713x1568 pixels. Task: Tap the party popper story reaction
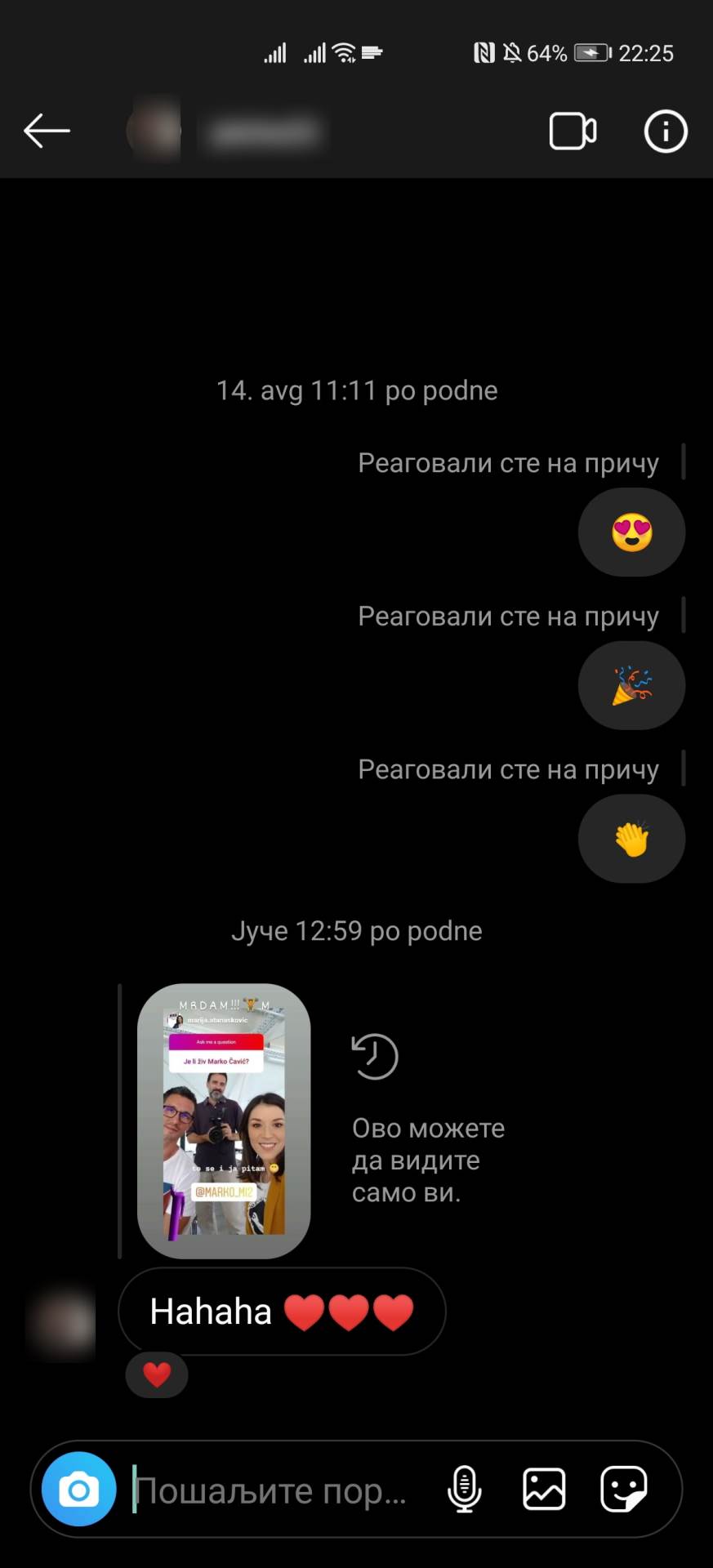631,685
